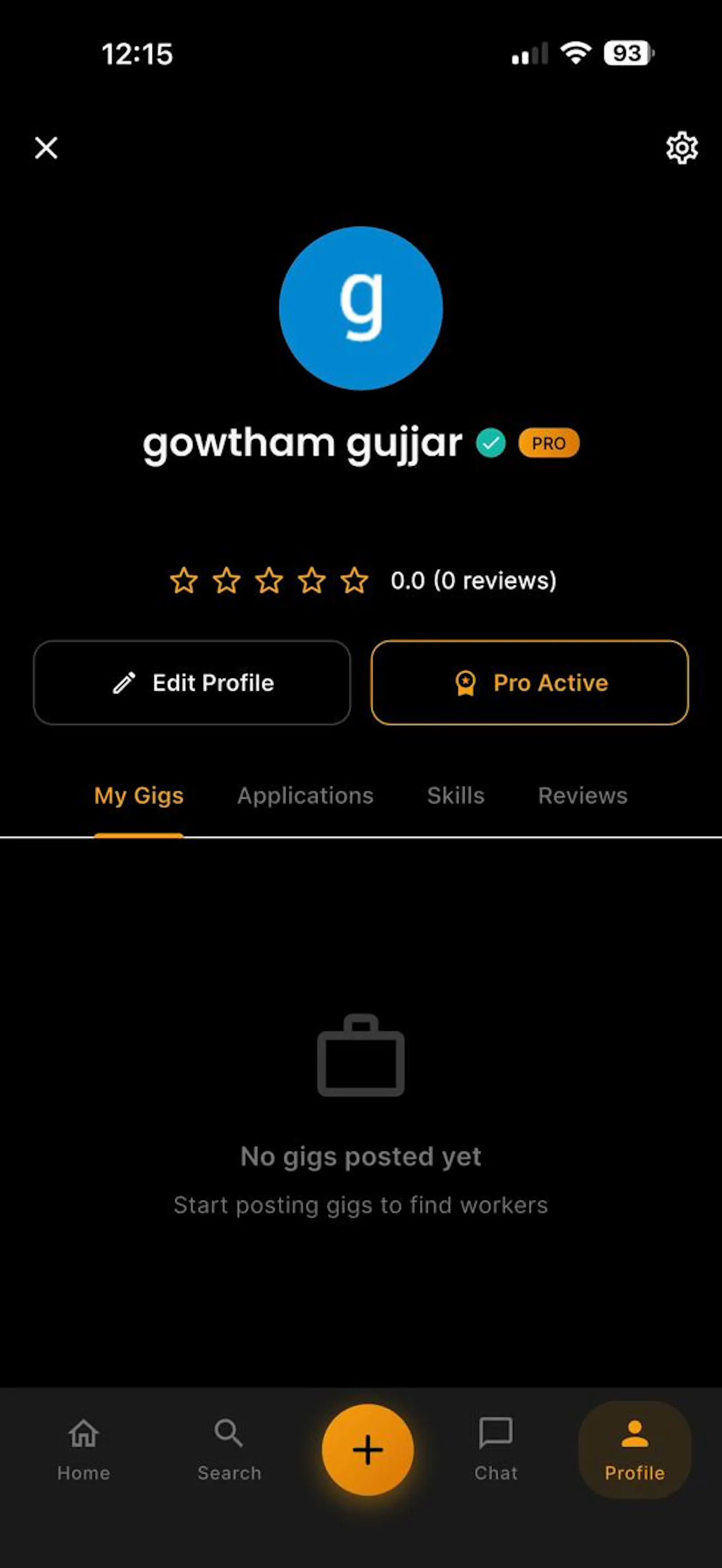Switch to the Reviews tab
The width and height of the screenshot is (722, 1568).
pos(583,795)
